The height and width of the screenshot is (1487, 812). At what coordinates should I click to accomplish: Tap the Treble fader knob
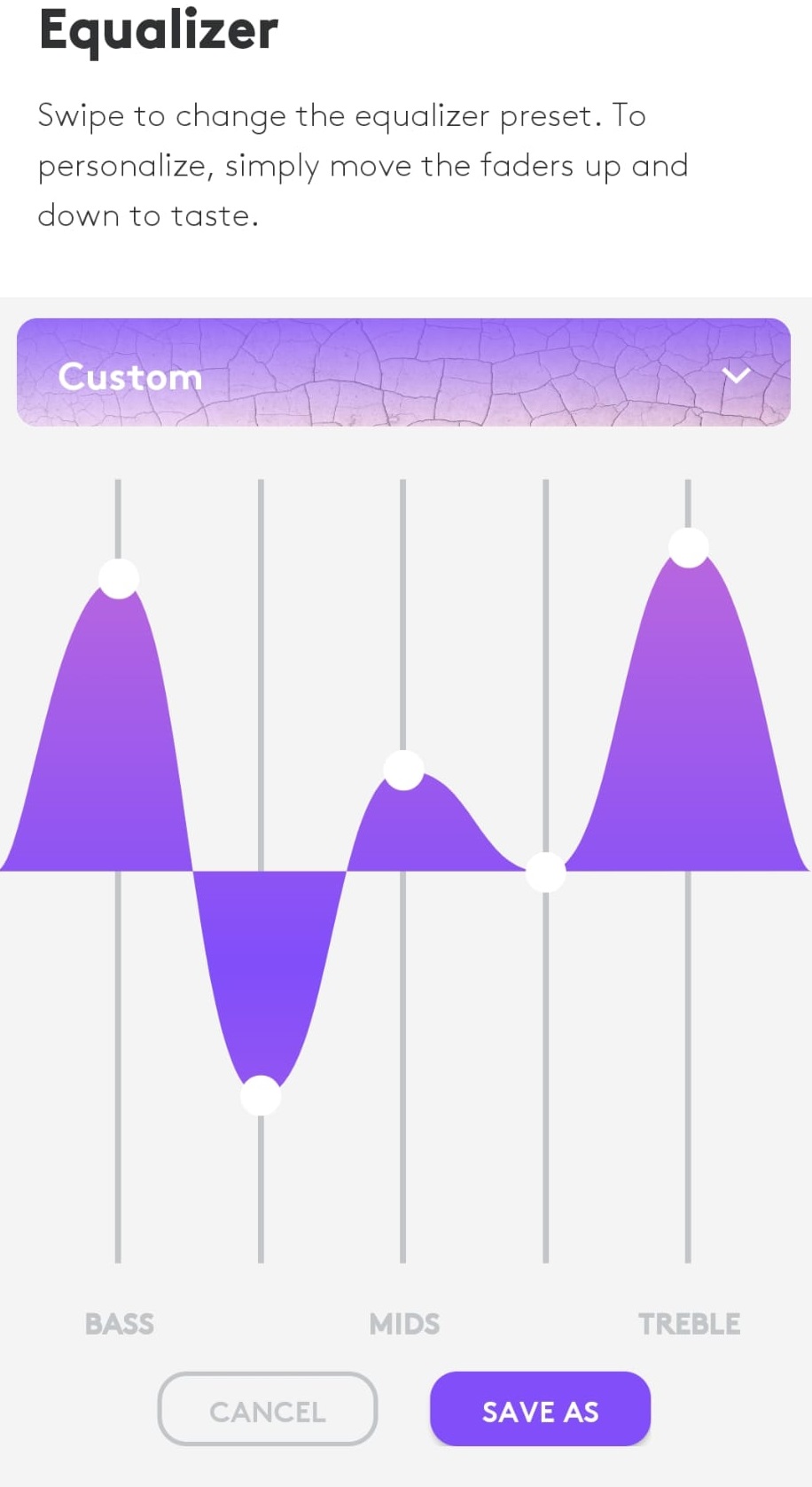(x=688, y=547)
